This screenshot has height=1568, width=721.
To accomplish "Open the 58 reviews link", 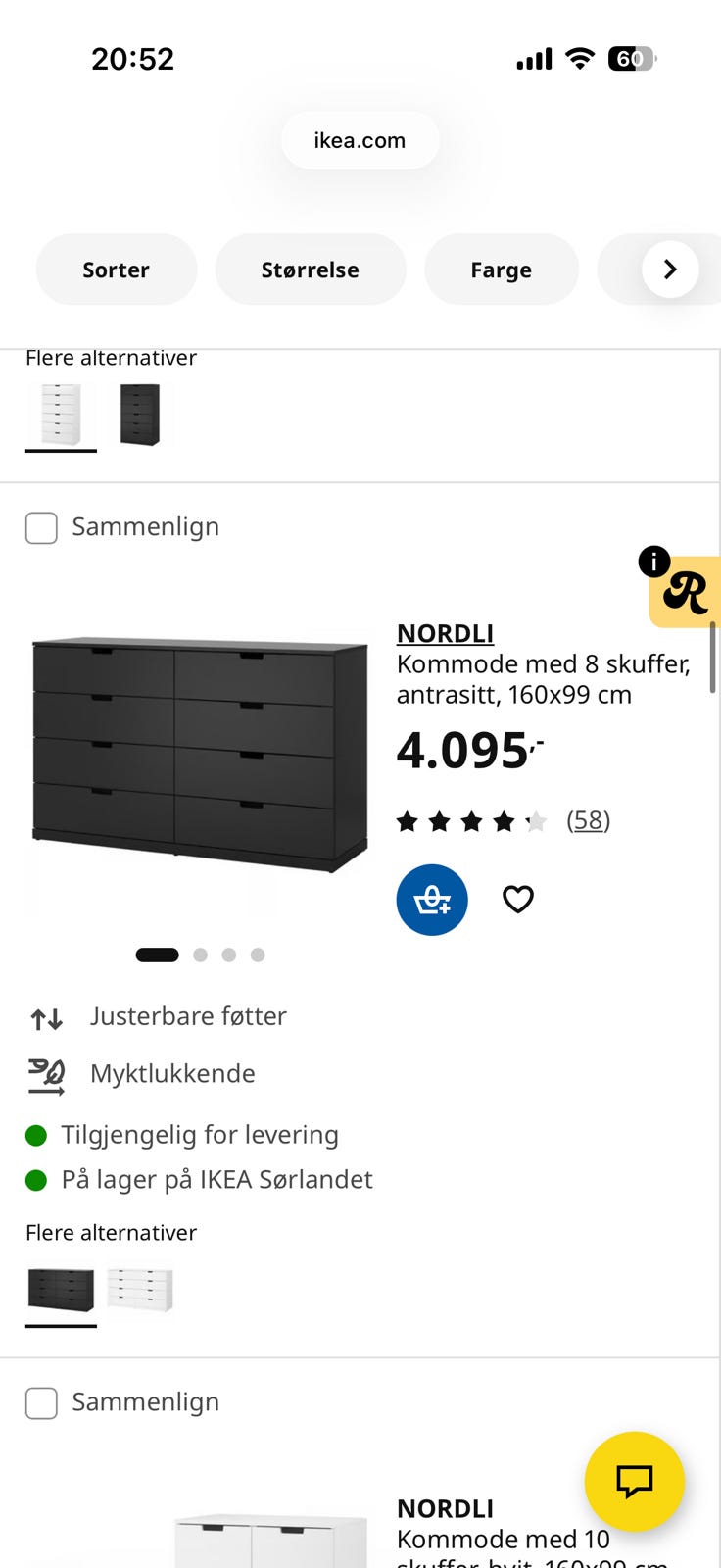I will 588,820.
